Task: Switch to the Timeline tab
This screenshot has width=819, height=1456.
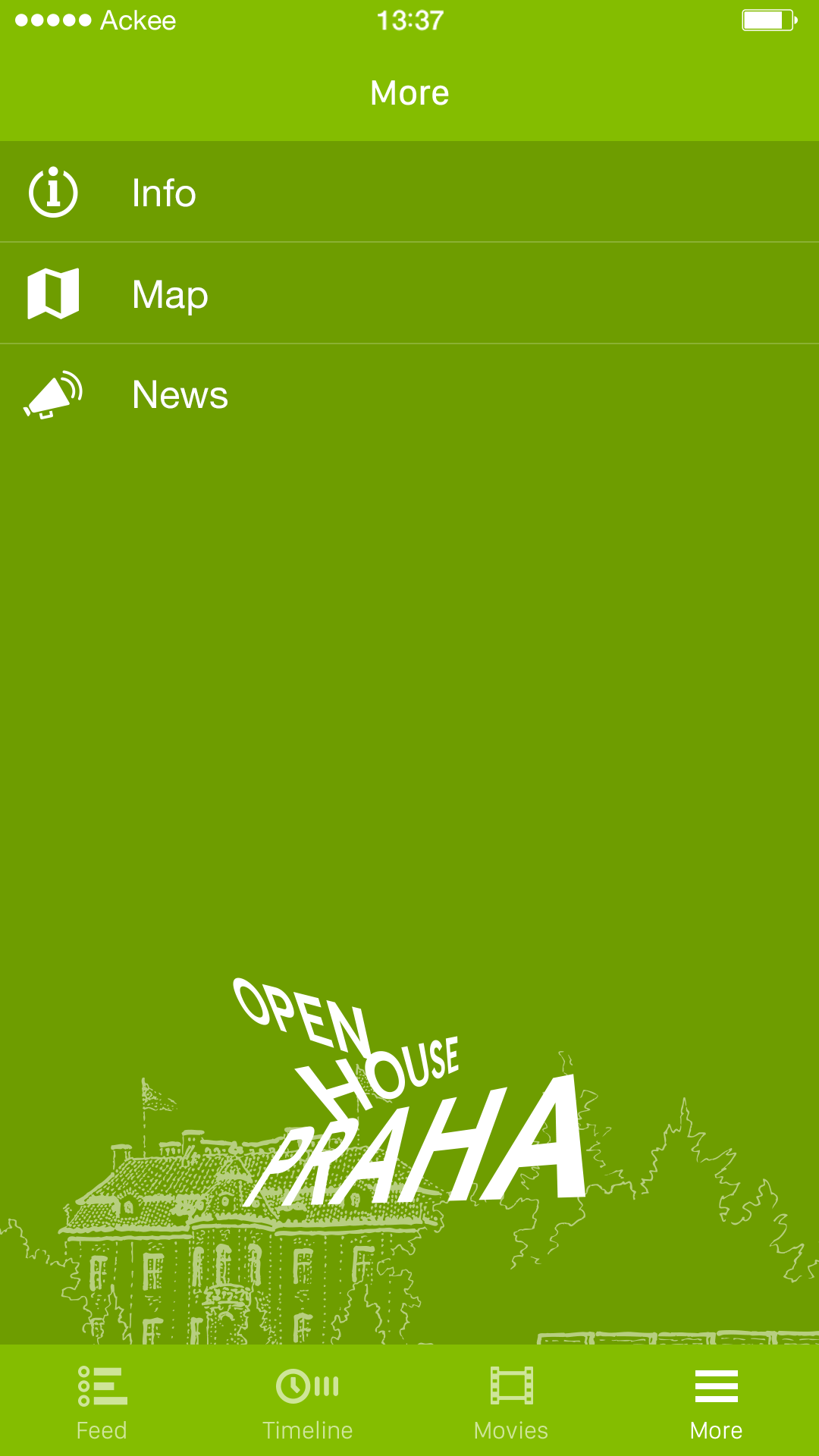Action: tap(307, 1401)
